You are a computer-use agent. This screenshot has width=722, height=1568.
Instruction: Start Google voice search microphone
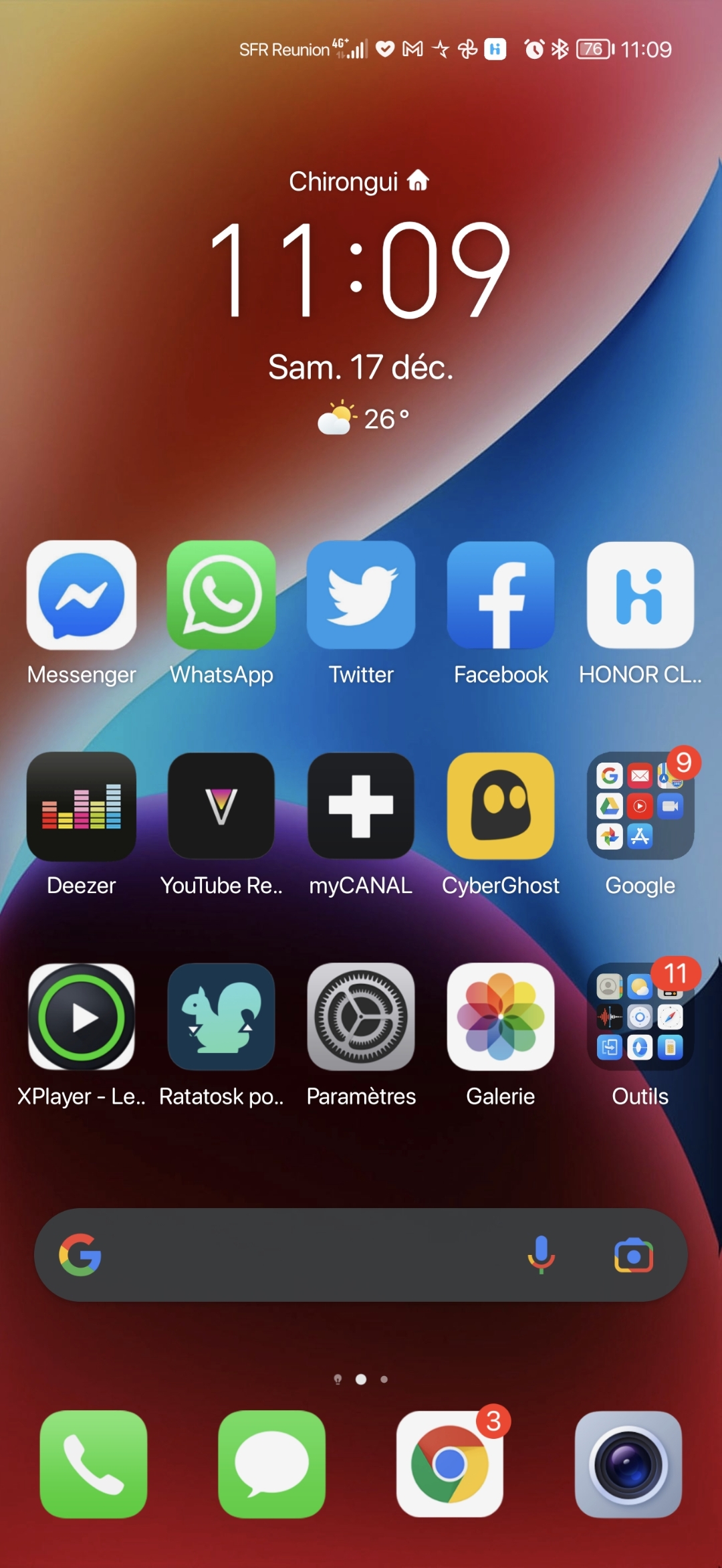coord(541,1255)
